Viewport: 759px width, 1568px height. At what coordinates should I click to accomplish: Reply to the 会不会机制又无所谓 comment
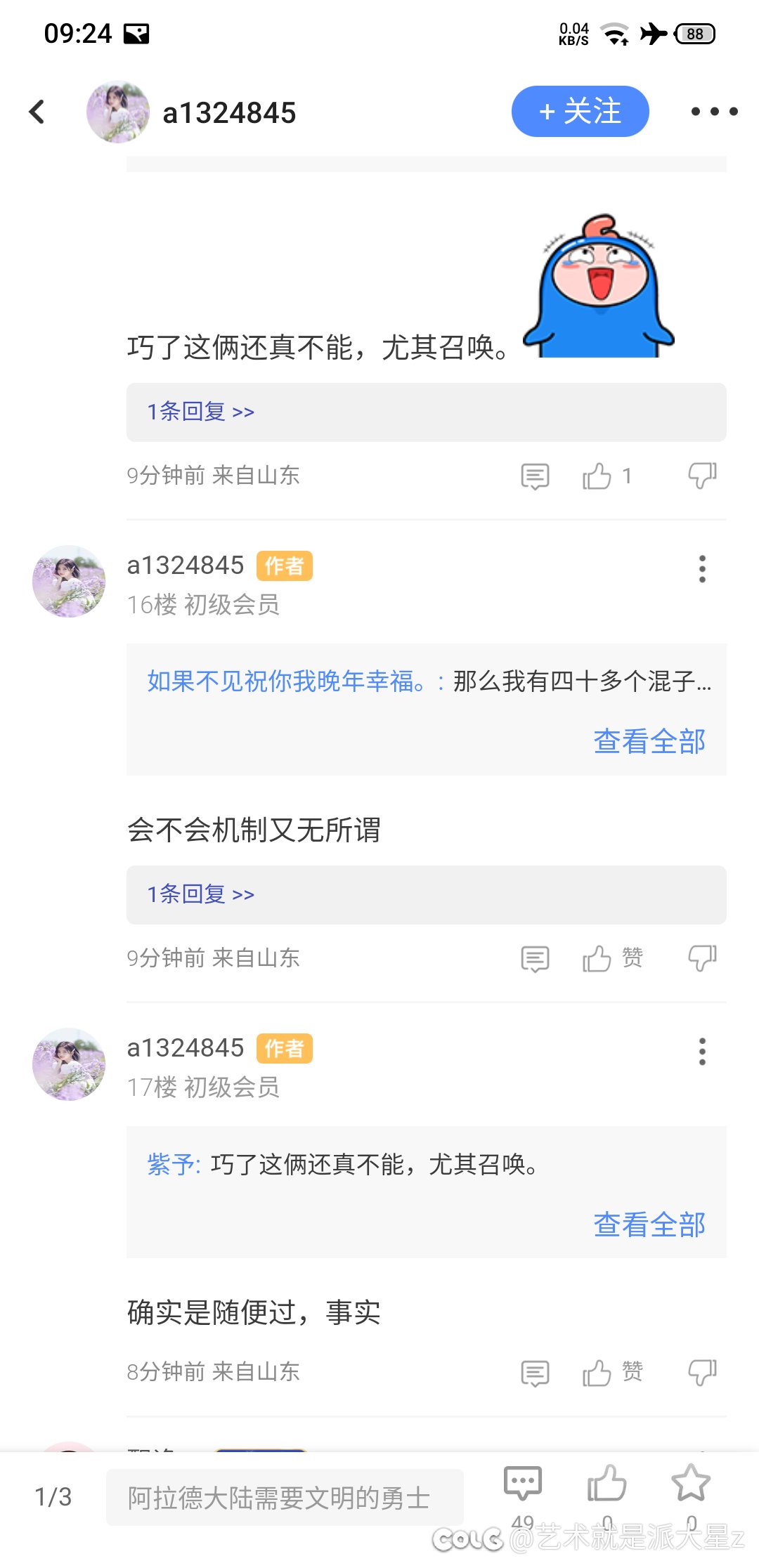[x=535, y=959]
